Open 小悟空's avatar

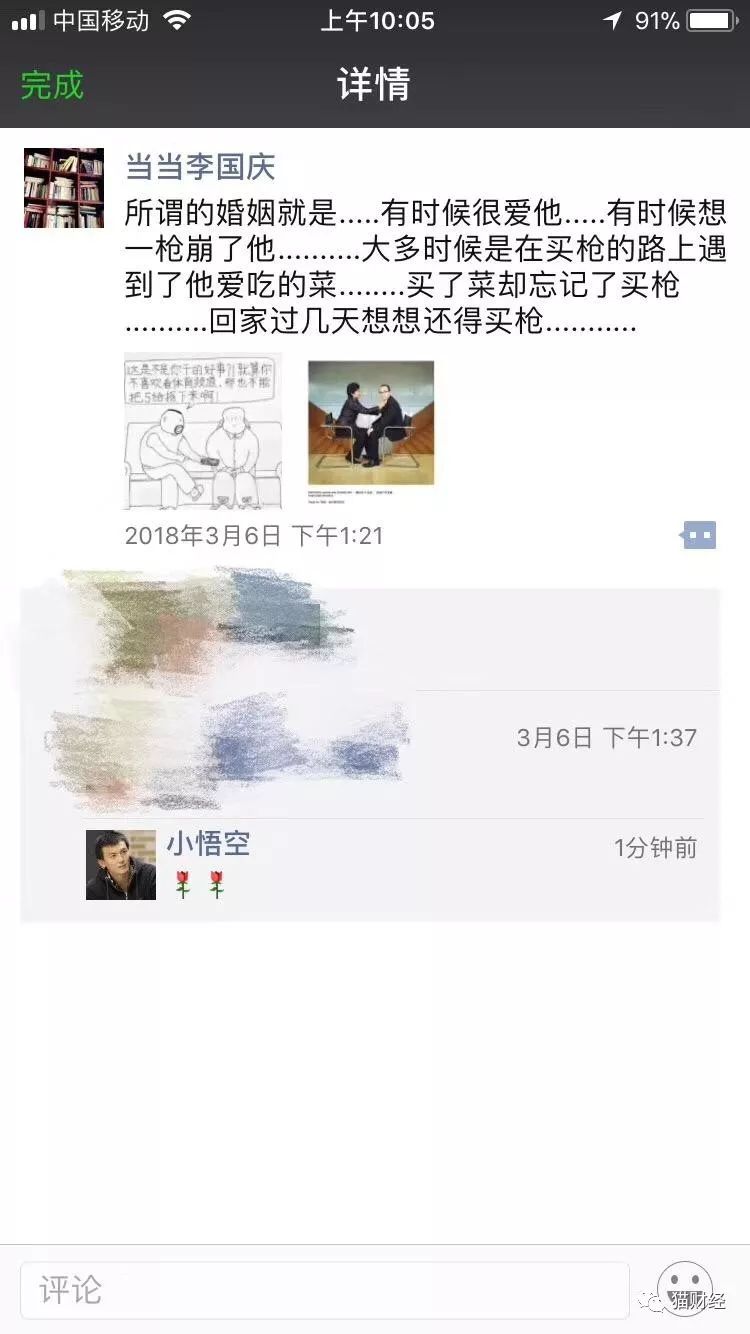tap(121, 865)
